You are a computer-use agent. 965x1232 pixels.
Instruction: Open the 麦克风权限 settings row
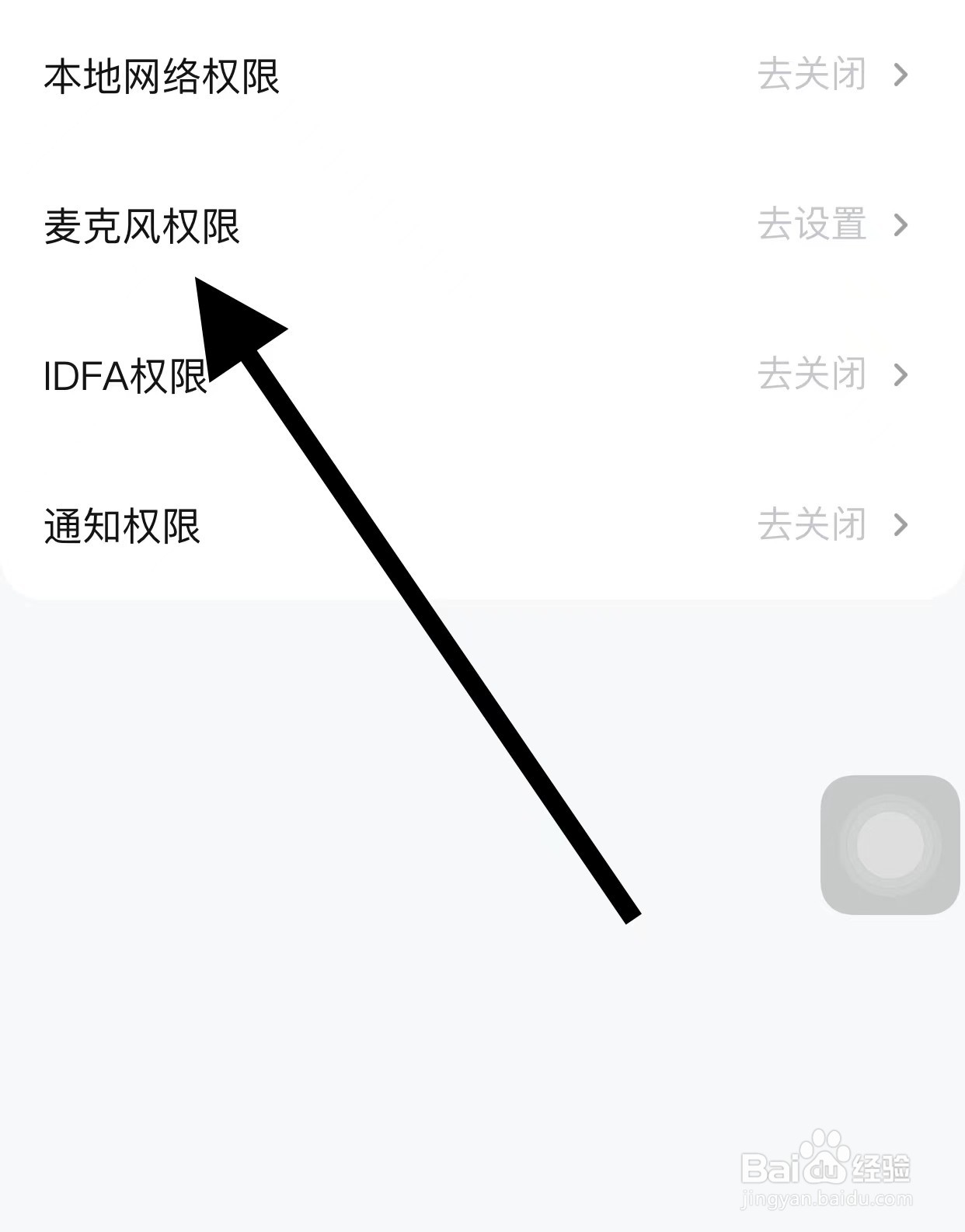[x=142, y=225]
